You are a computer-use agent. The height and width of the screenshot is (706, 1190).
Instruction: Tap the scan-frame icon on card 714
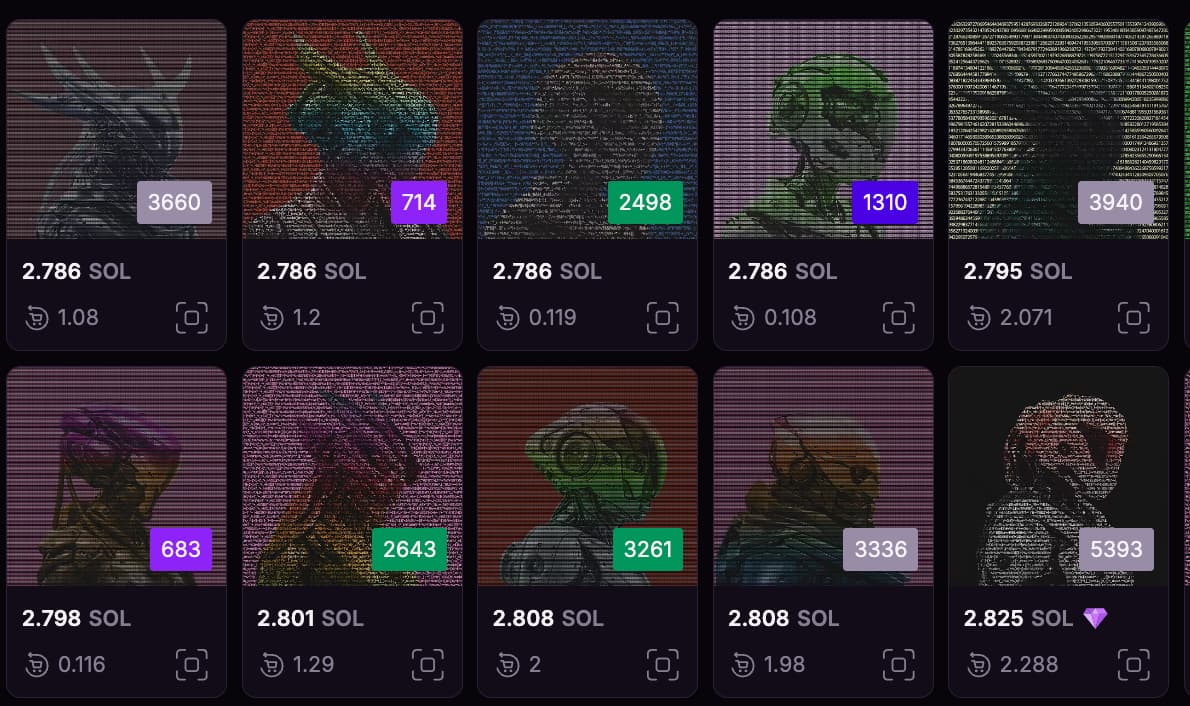(x=427, y=318)
